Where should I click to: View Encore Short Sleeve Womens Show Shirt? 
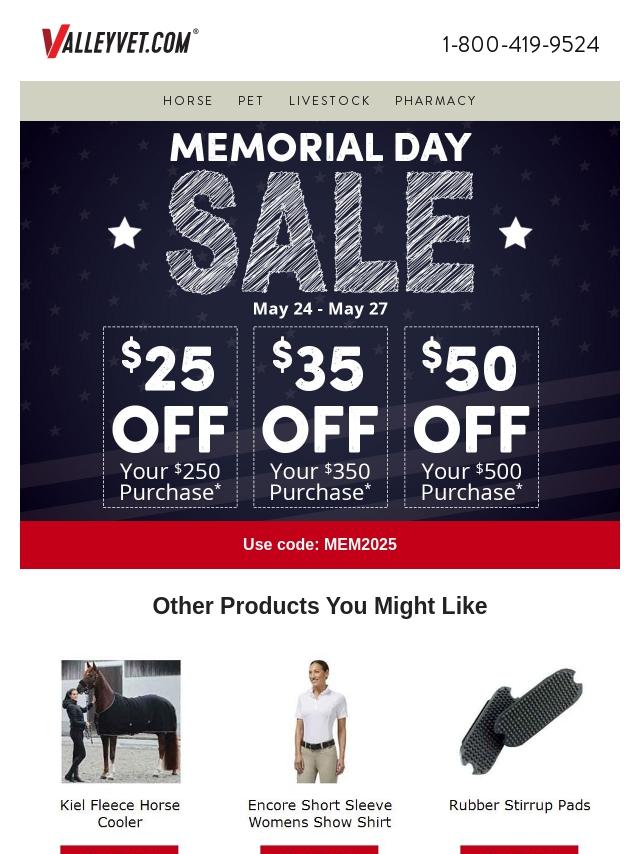[320, 722]
